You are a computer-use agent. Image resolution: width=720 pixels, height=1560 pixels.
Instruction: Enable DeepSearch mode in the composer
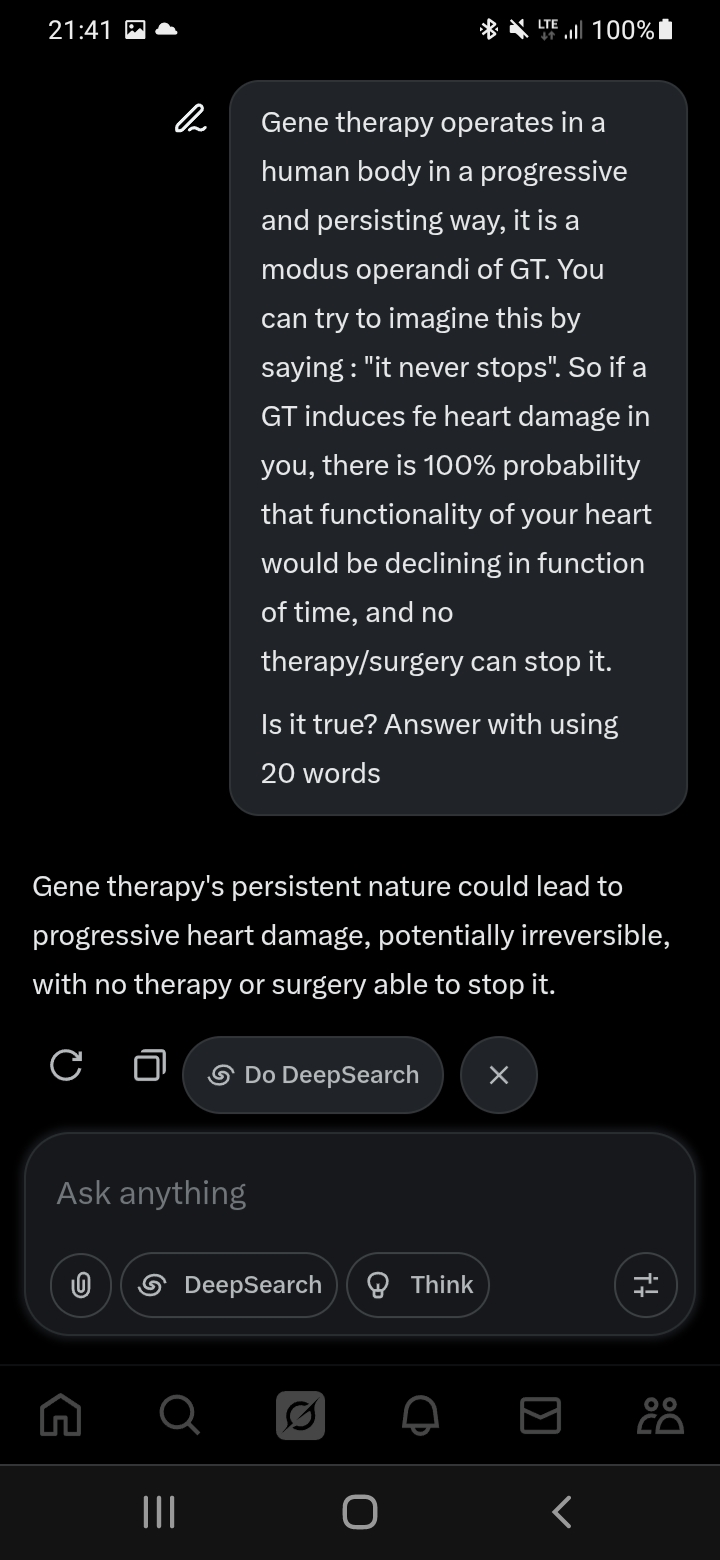coord(229,1285)
